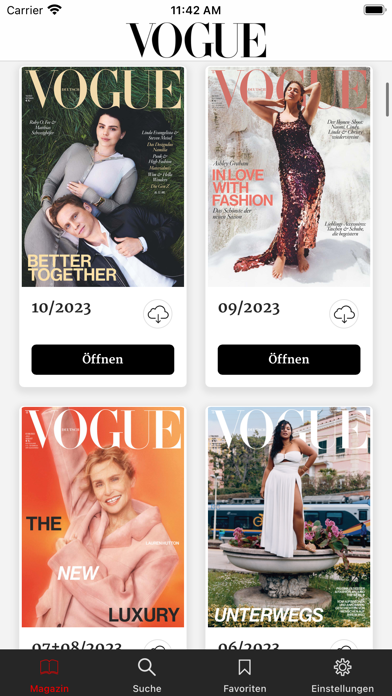
Task: Switch to the Suche tab
Action: pos(147,675)
